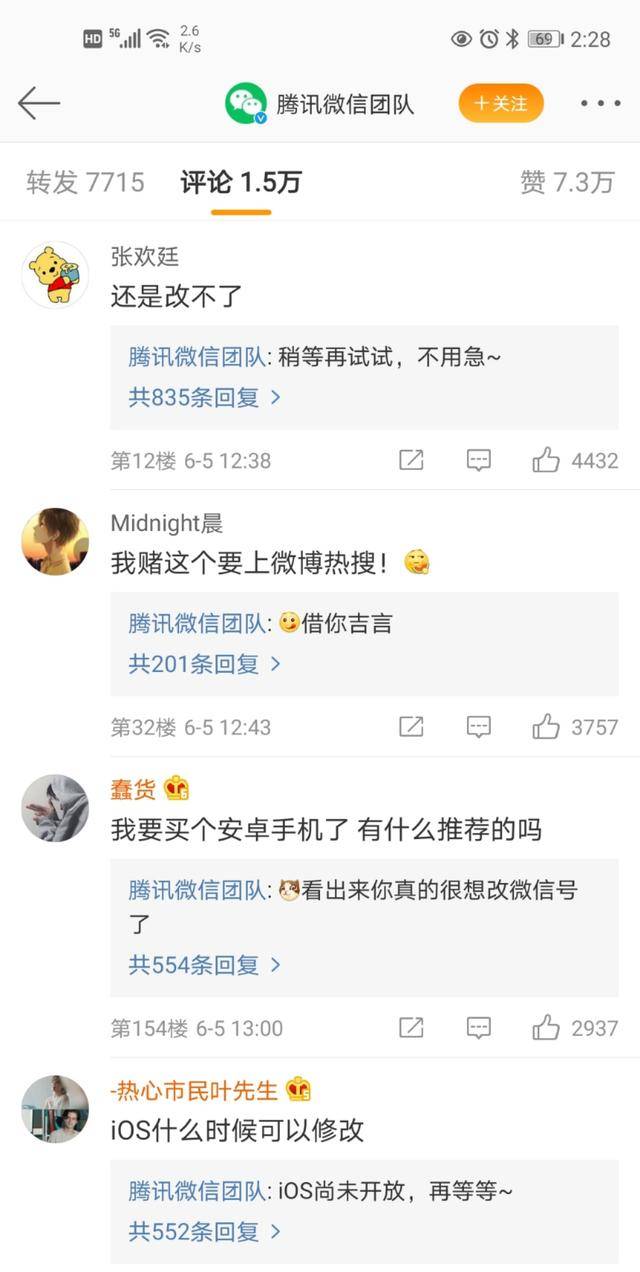640x1272 pixels.
Task: Expand 共835条回复 under 张欢廷's comment
Action: click(x=205, y=397)
